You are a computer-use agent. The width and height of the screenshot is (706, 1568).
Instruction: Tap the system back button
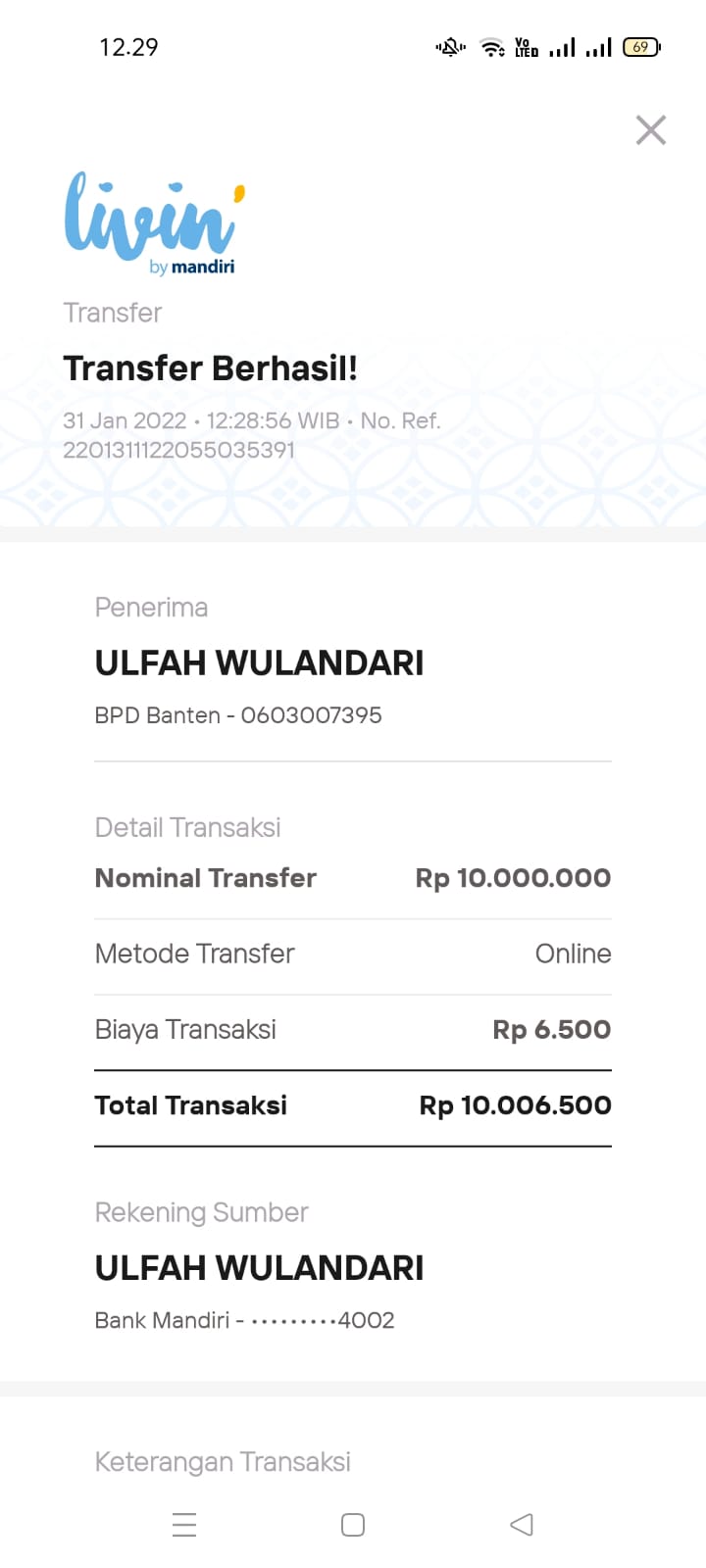522,1525
